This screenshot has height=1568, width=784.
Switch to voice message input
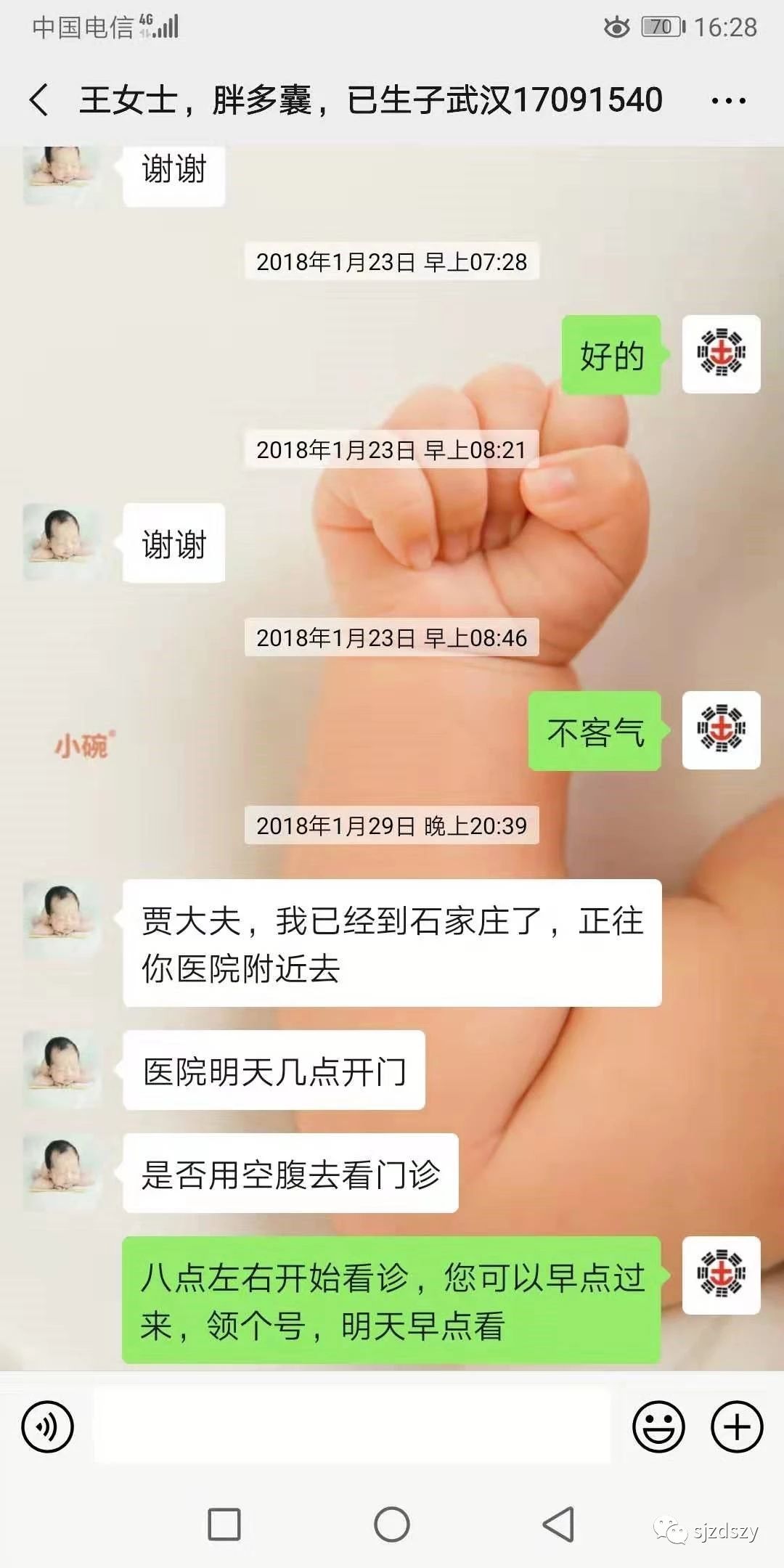pos(48,1426)
